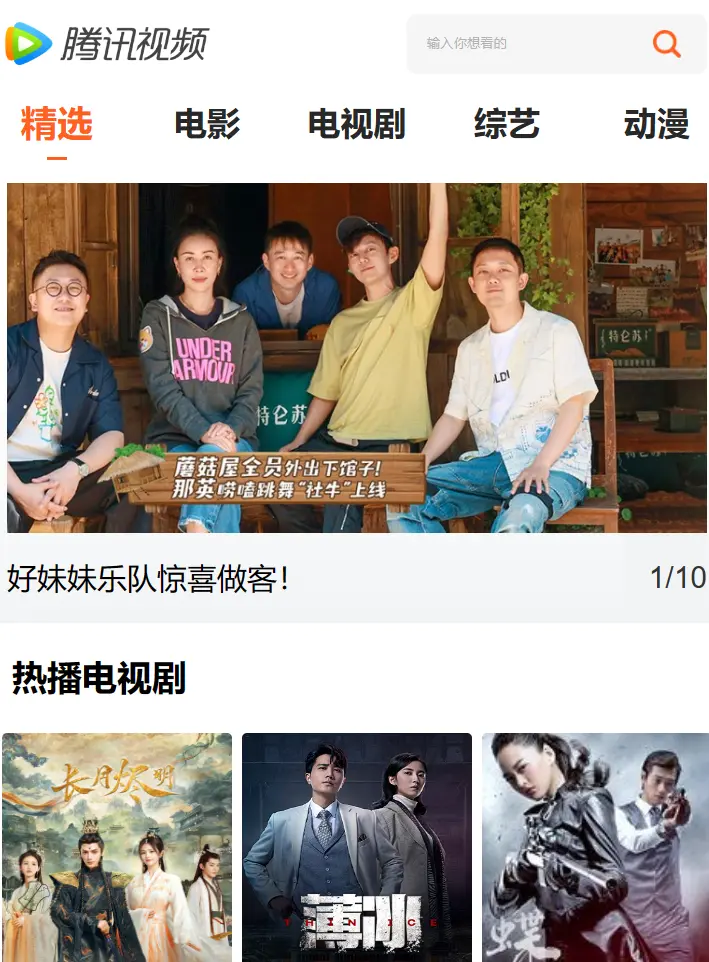Open the 电视剧 tab
709x962 pixels.
pos(356,124)
